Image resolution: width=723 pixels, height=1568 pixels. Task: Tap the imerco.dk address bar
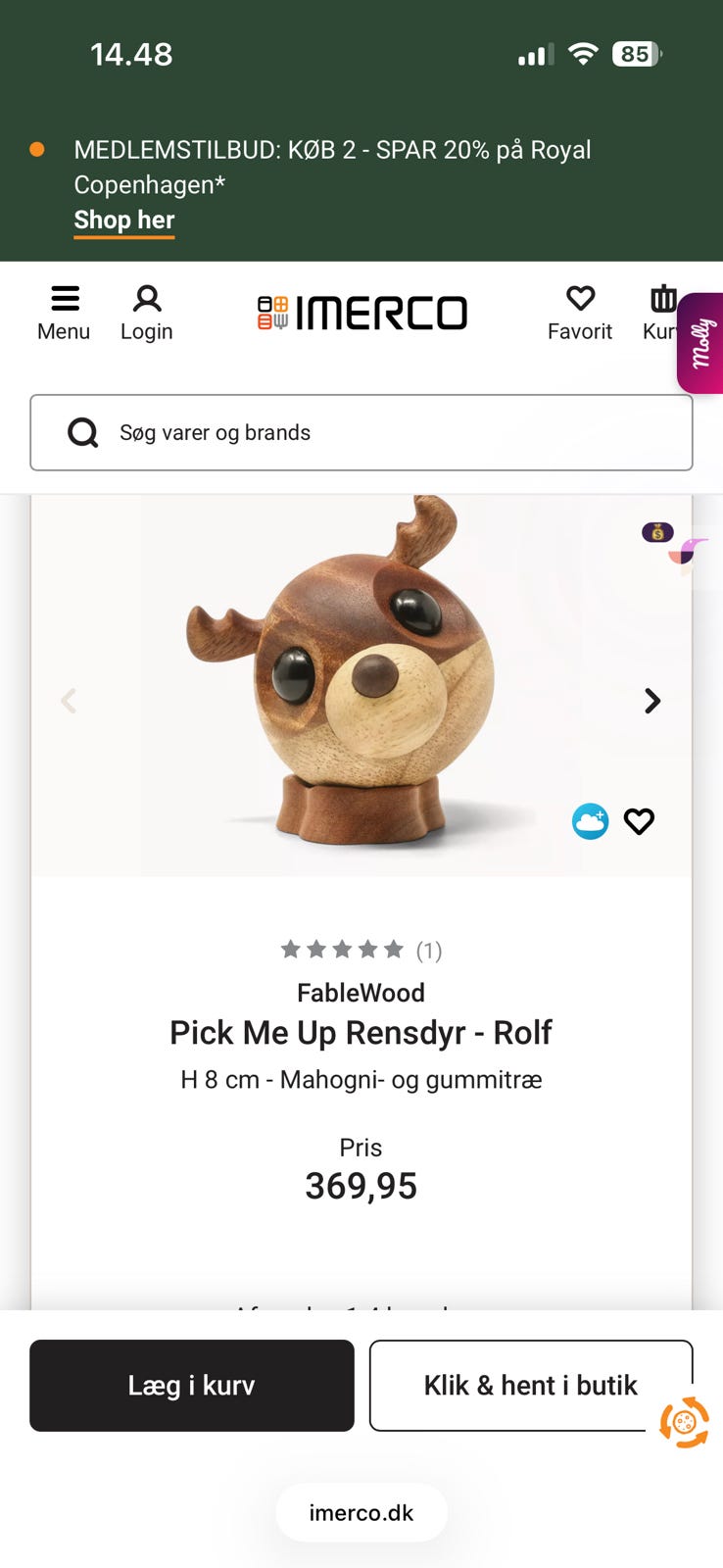pyautogui.click(x=361, y=1512)
